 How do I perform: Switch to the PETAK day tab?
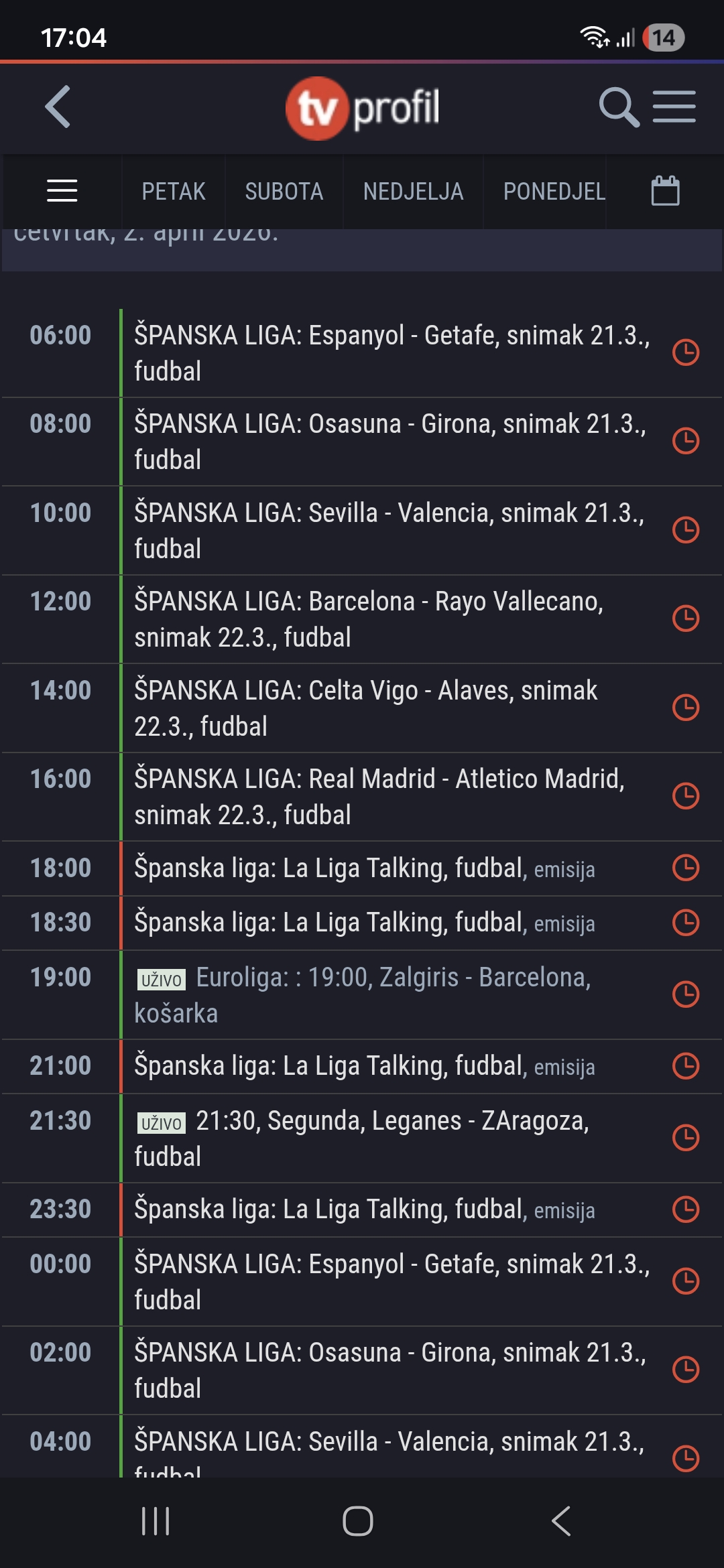tap(174, 192)
